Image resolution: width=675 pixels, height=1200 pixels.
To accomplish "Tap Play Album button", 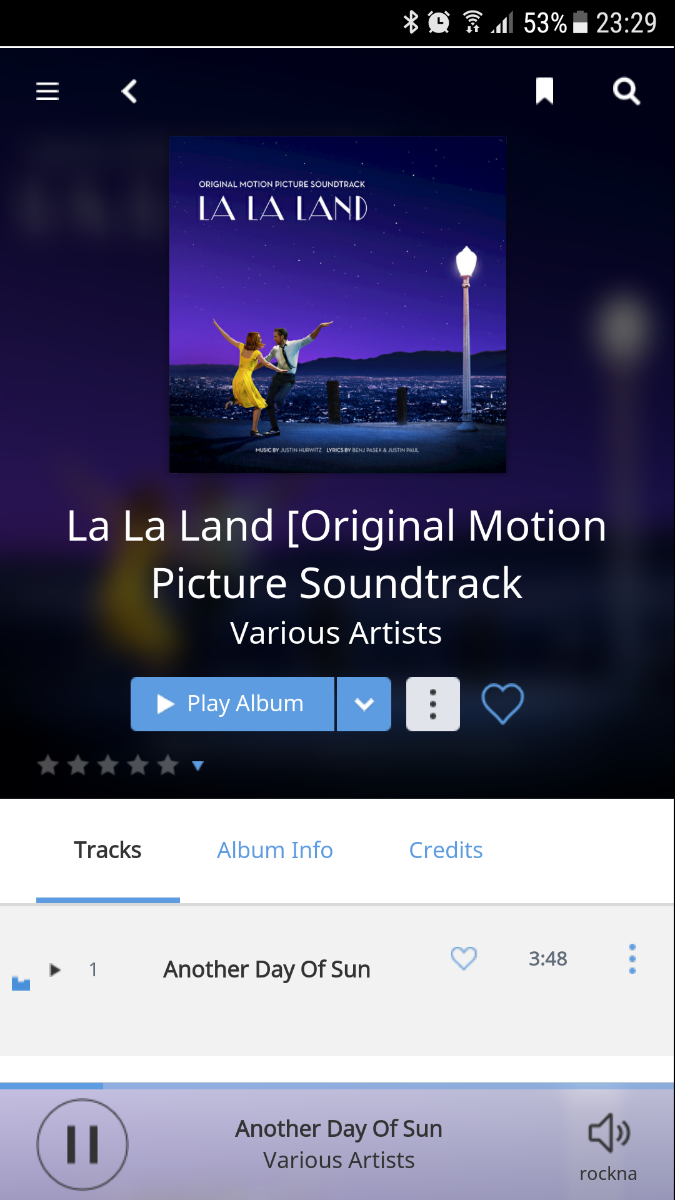I will coord(232,704).
